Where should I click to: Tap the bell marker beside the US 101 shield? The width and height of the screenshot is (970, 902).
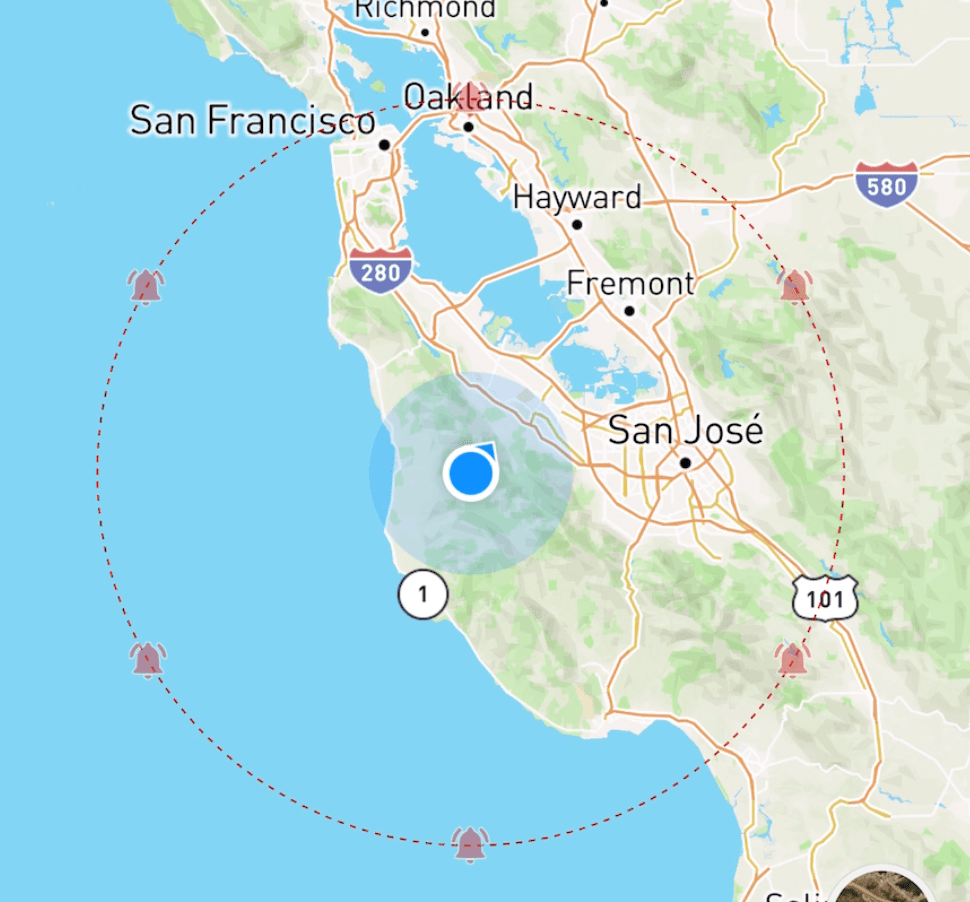(793, 660)
